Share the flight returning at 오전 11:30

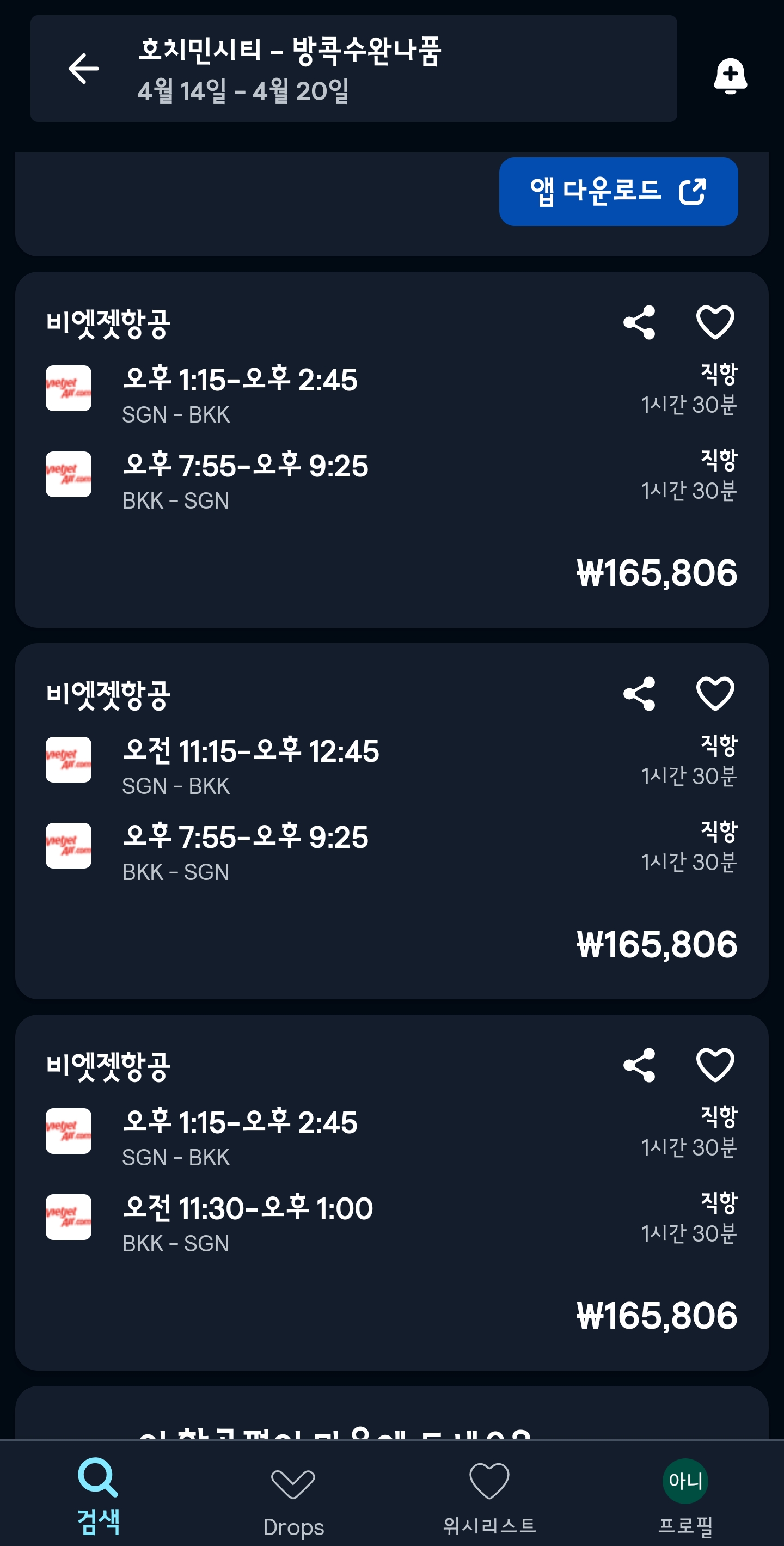click(639, 1065)
